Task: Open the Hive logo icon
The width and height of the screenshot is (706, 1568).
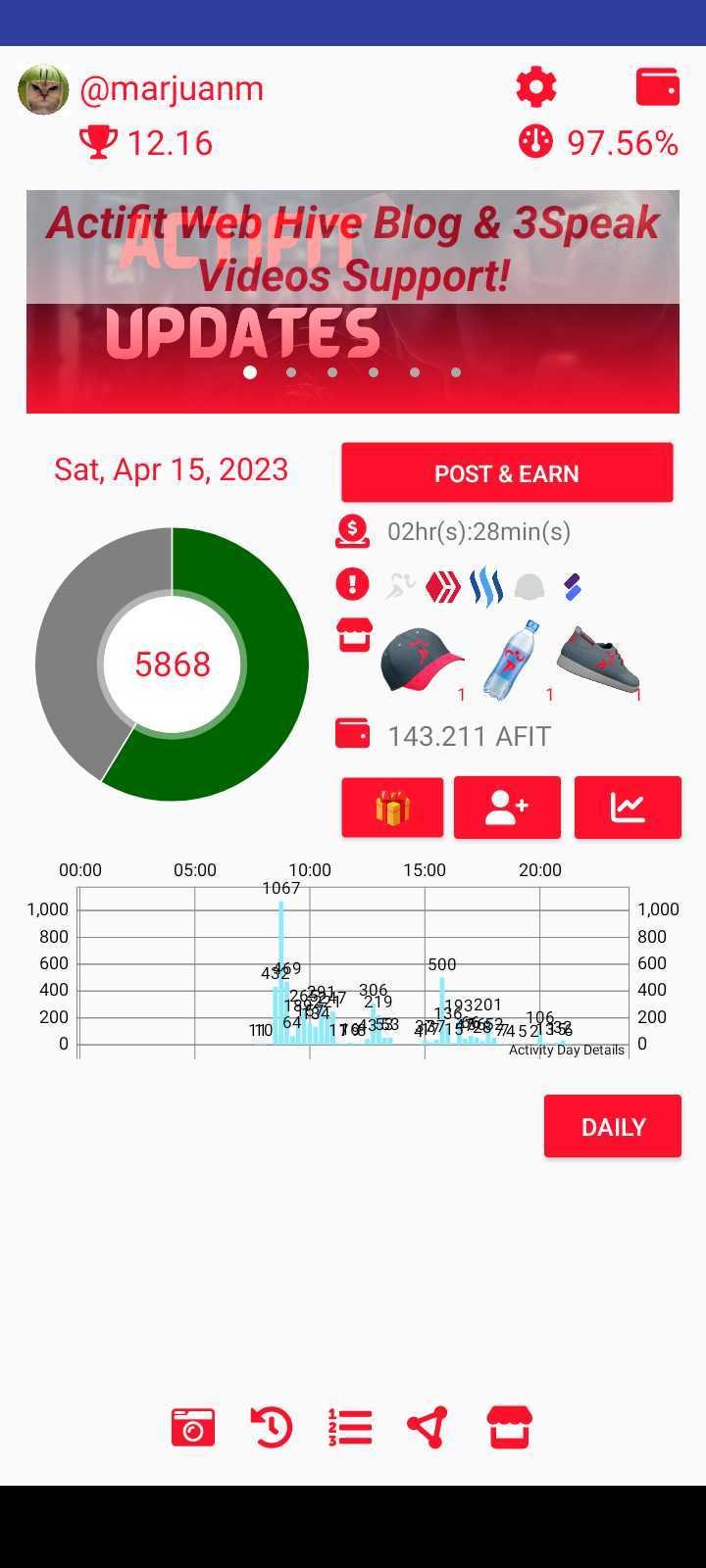Action: click(443, 587)
